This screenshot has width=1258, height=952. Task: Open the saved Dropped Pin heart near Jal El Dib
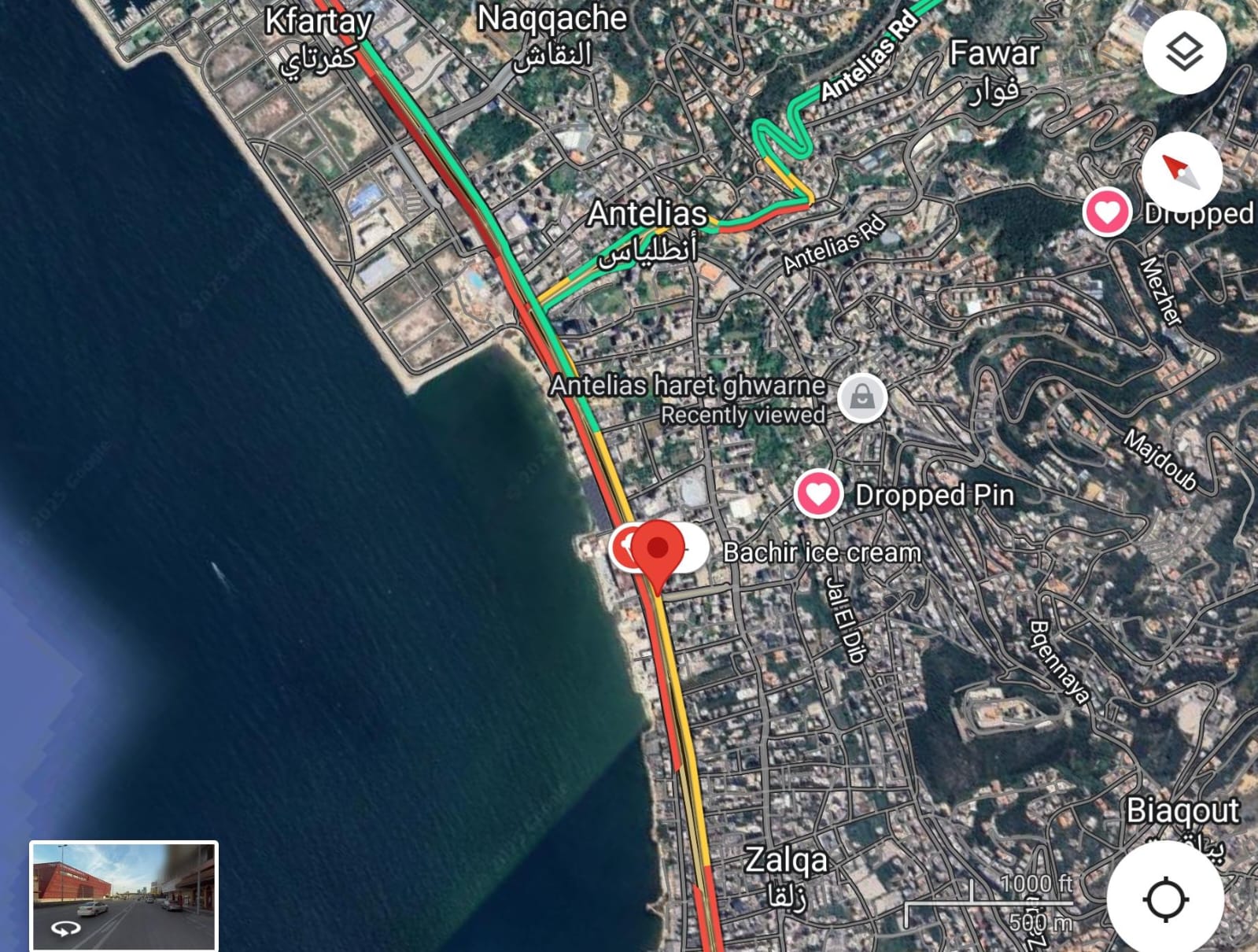pos(818,494)
